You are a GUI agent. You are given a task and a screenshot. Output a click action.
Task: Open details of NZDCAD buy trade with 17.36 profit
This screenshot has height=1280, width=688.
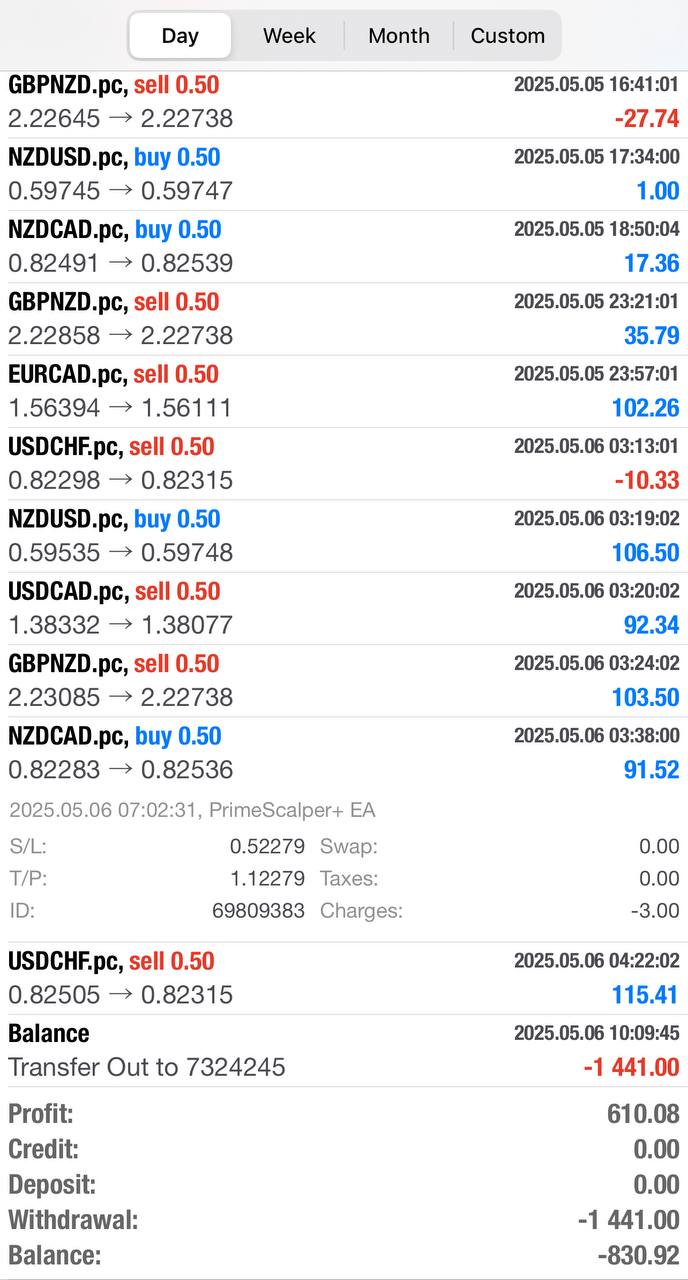click(x=344, y=247)
